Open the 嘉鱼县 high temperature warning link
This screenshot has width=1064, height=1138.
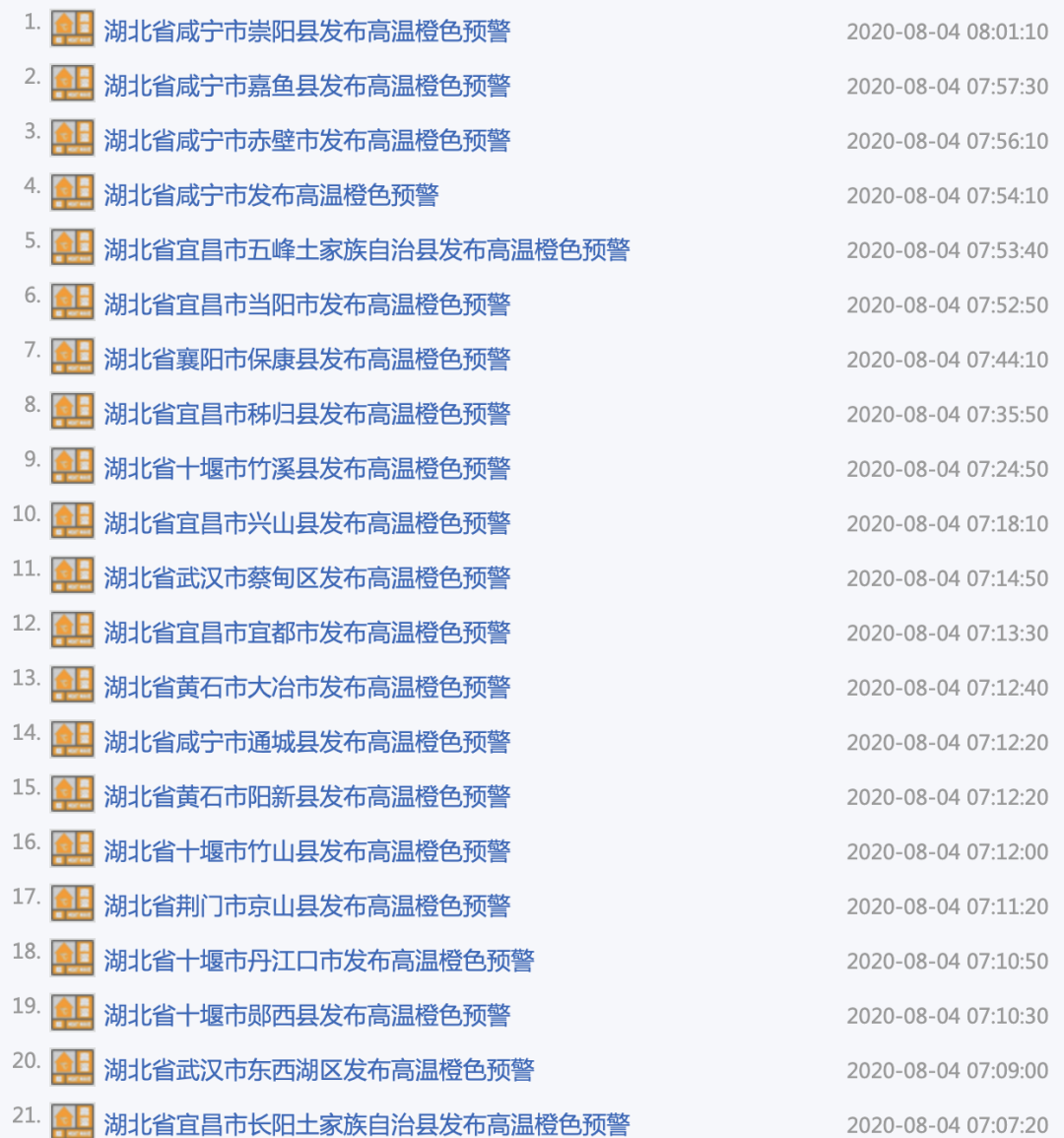(x=306, y=86)
